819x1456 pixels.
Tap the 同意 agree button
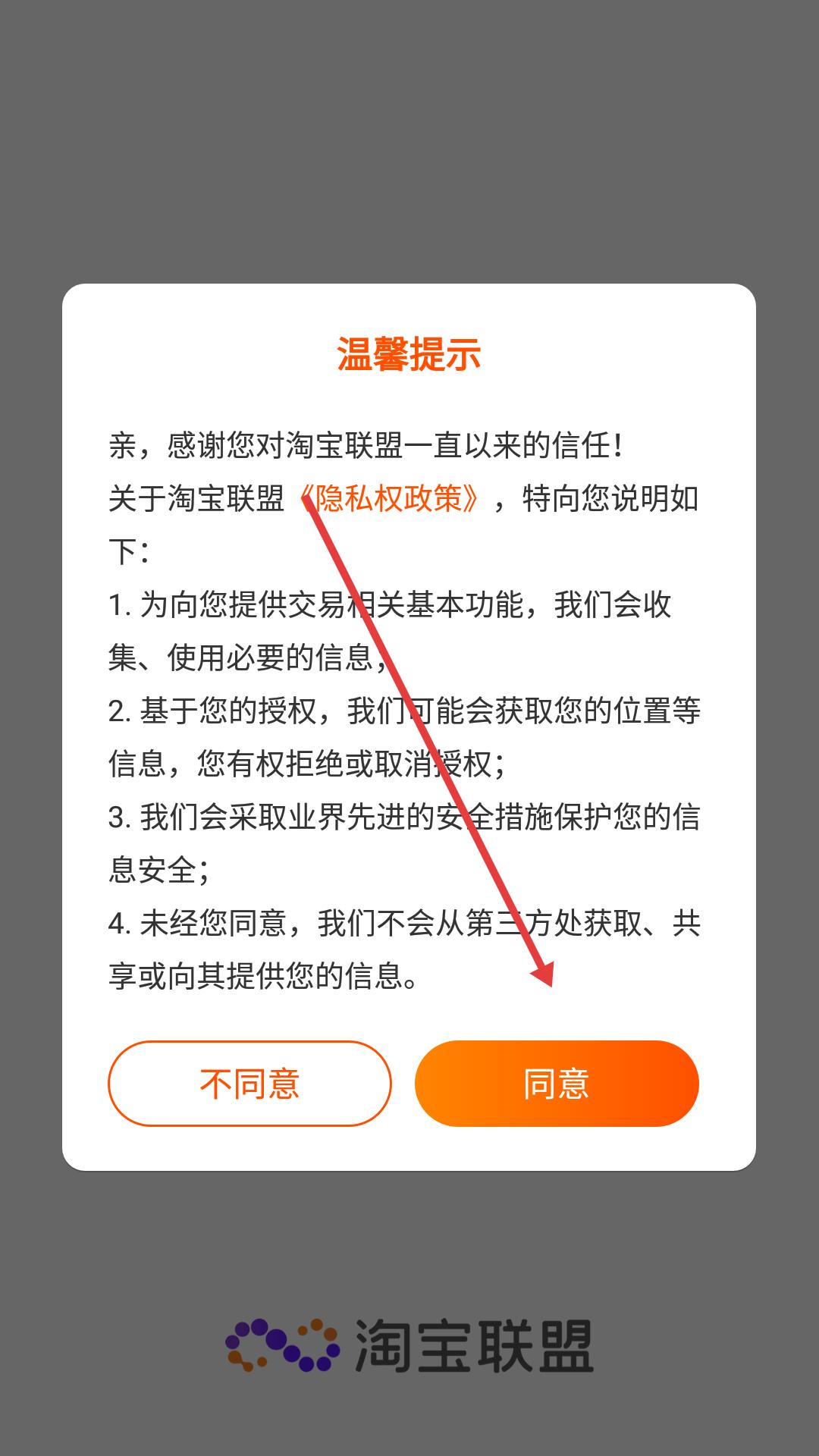[x=557, y=1083]
